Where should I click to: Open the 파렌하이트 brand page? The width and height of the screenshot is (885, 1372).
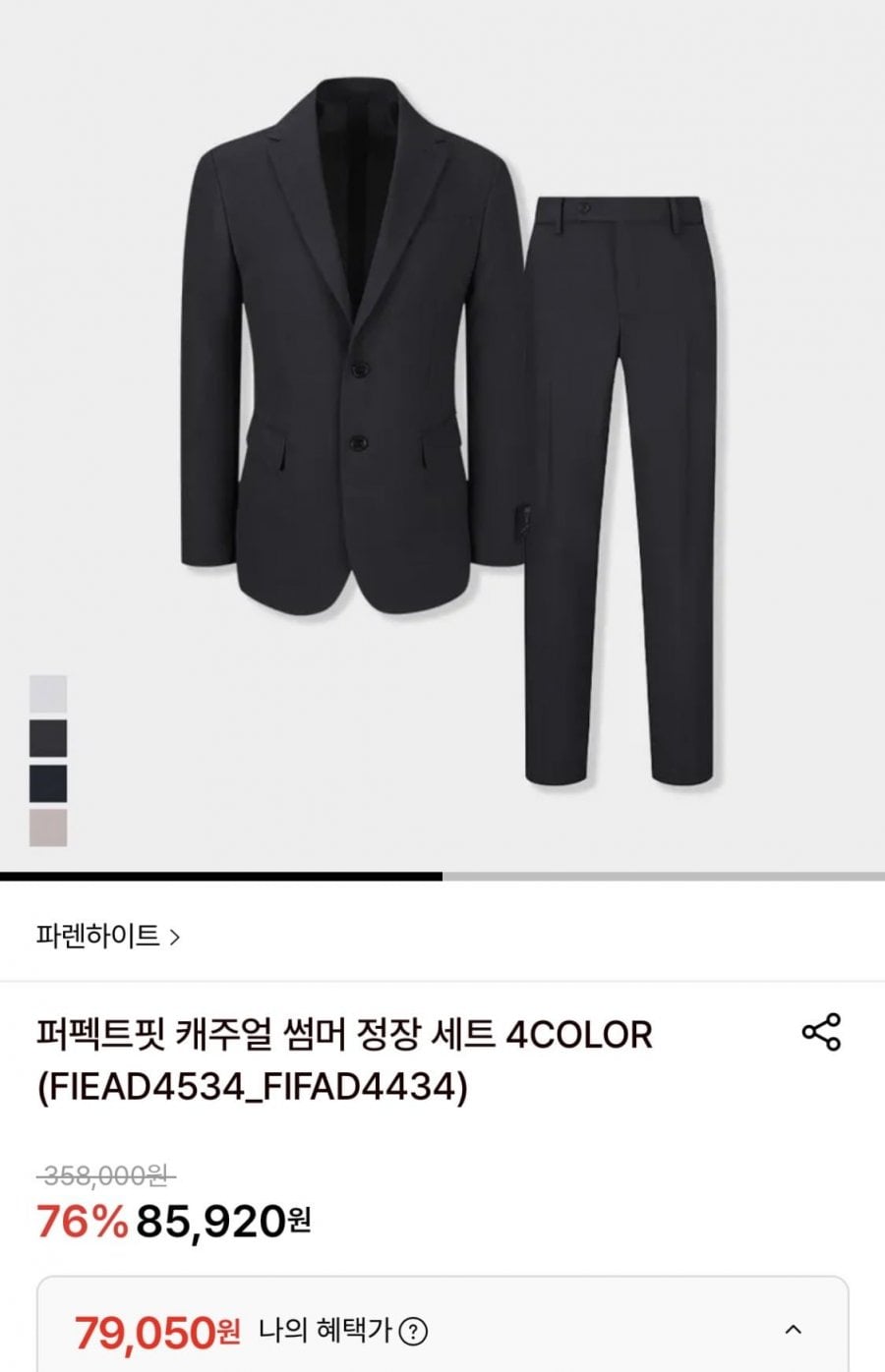click(x=108, y=936)
